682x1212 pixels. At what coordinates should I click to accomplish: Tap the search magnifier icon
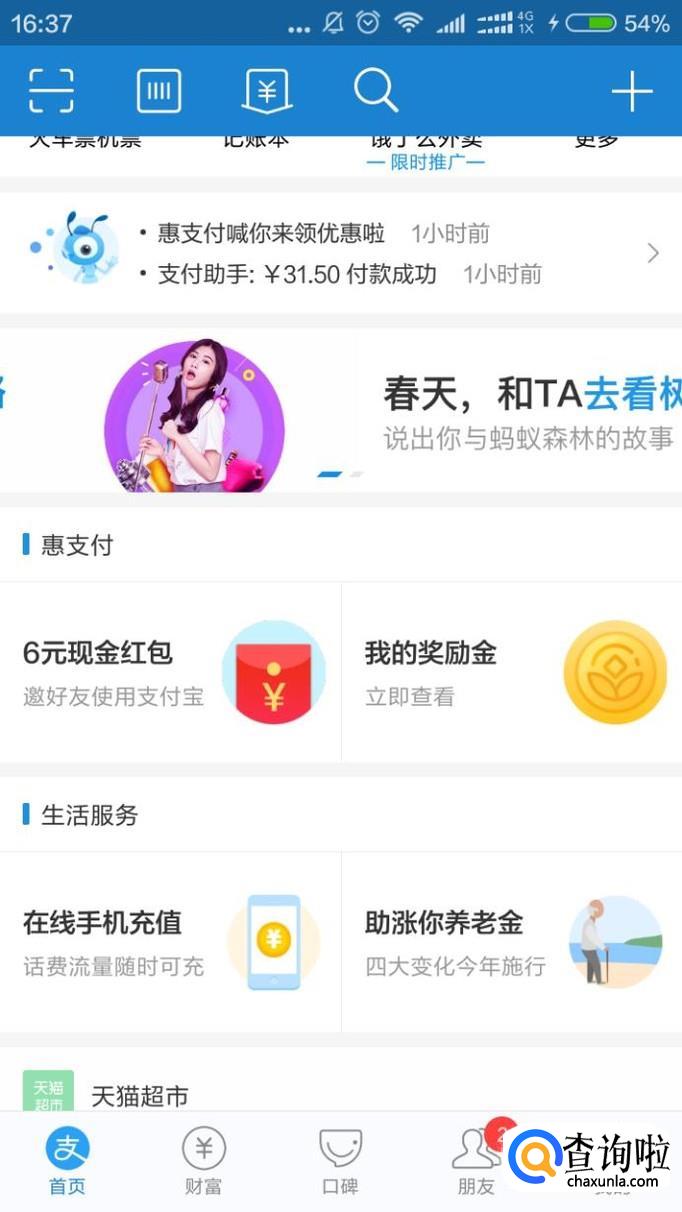pyautogui.click(x=375, y=91)
